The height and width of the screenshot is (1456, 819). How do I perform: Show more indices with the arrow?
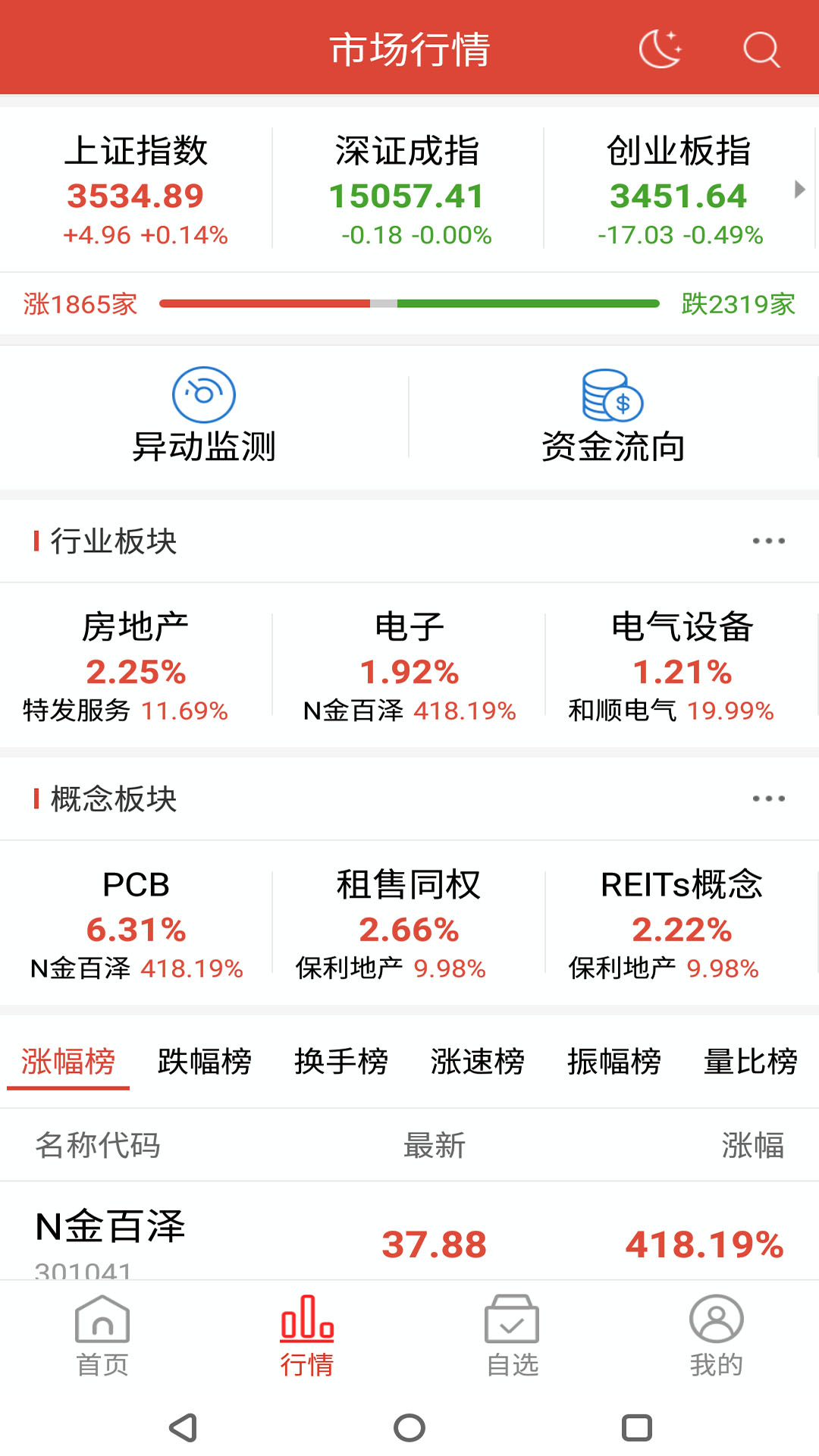click(x=799, y=189)
